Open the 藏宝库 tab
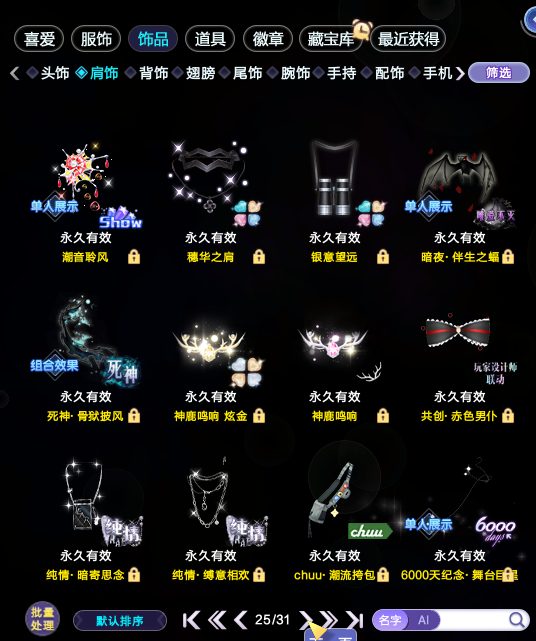 [x=330, y=39]
